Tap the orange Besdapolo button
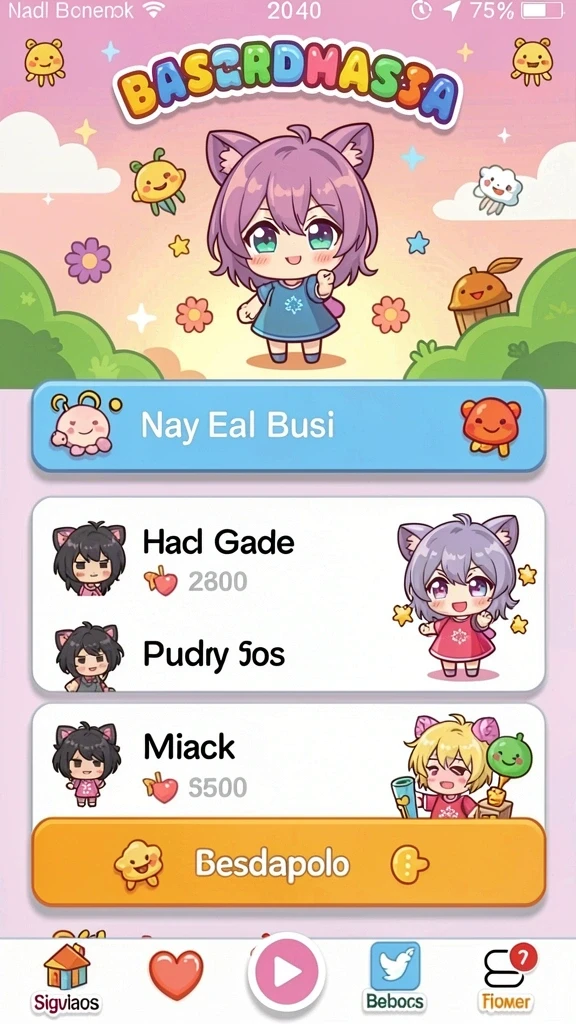This screenshot has width=576, height=1024. (x=288, y=862)
